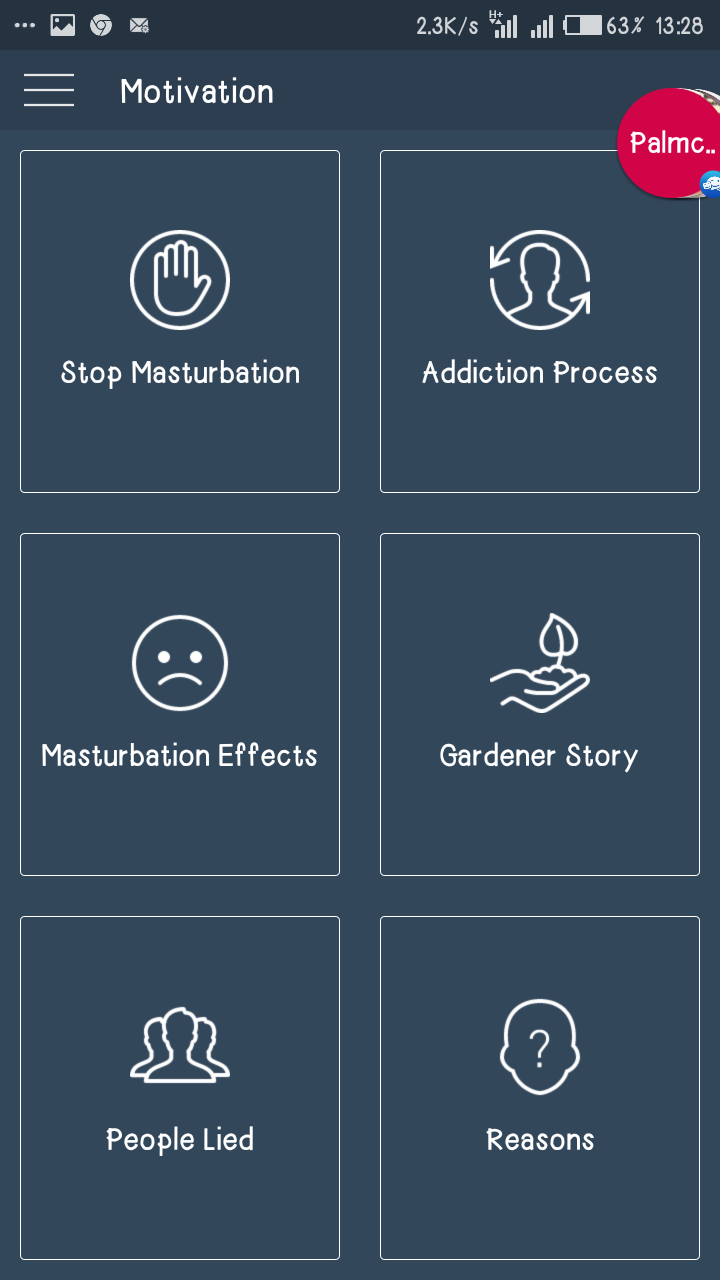Image resolution: width=720 pixels, height=1280 pixels.
Task: Read the Gardener Story
Action: point(539,704)
